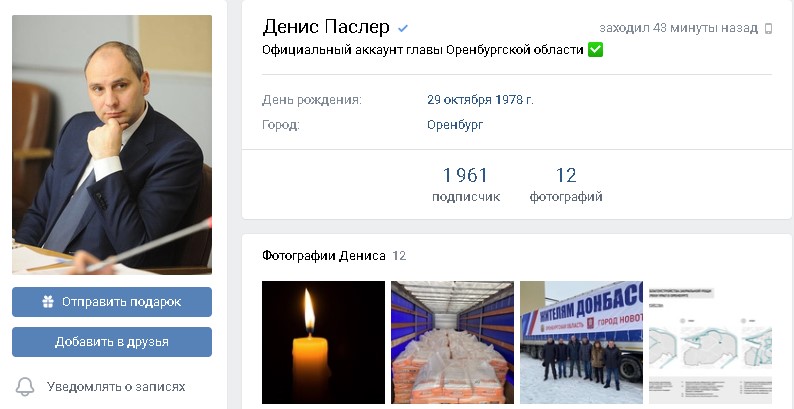Open the 1961 подписчик followers list

point(465,184)
